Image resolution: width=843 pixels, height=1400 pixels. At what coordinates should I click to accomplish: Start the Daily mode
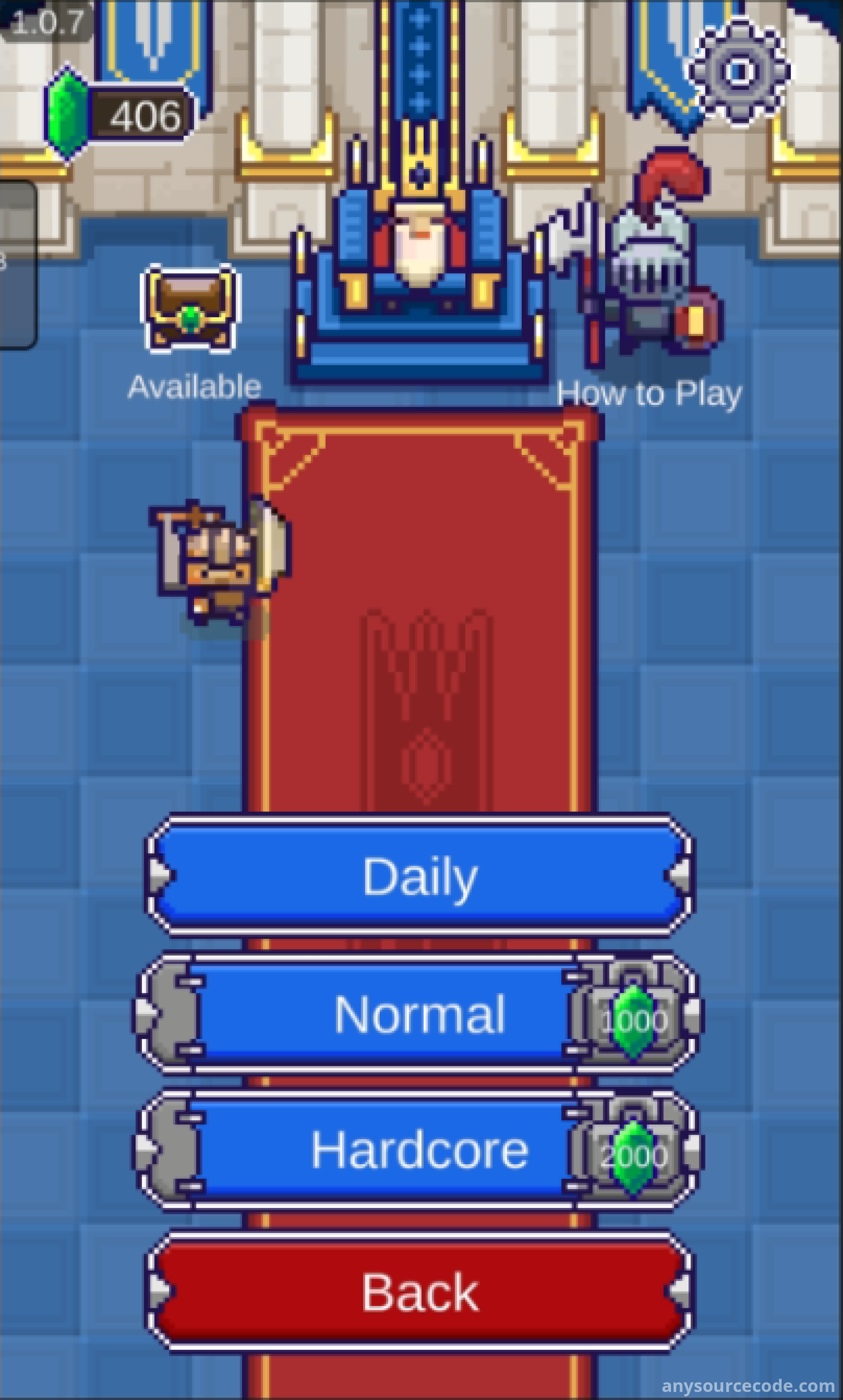tap(420, 877)
